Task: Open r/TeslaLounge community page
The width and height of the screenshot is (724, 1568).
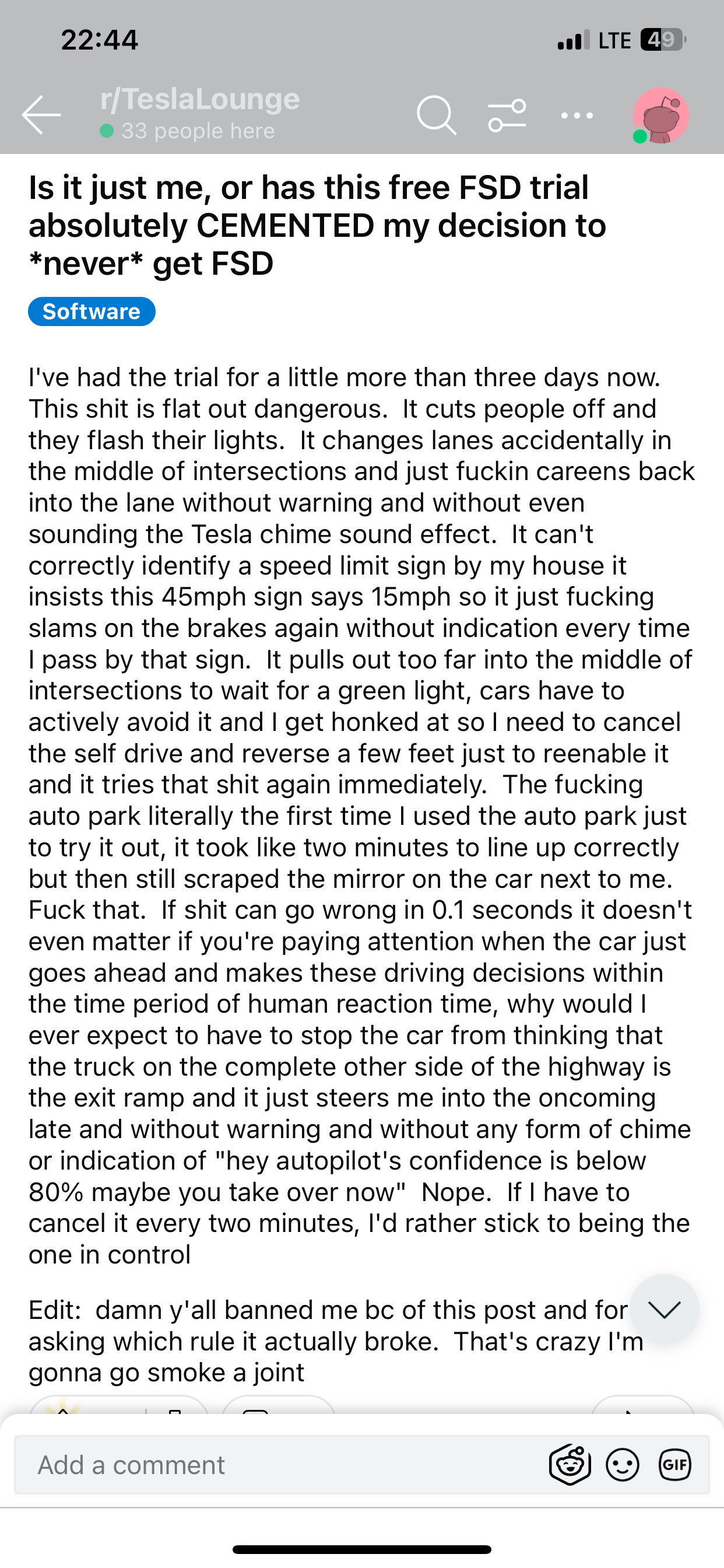Action: [199, 100]
